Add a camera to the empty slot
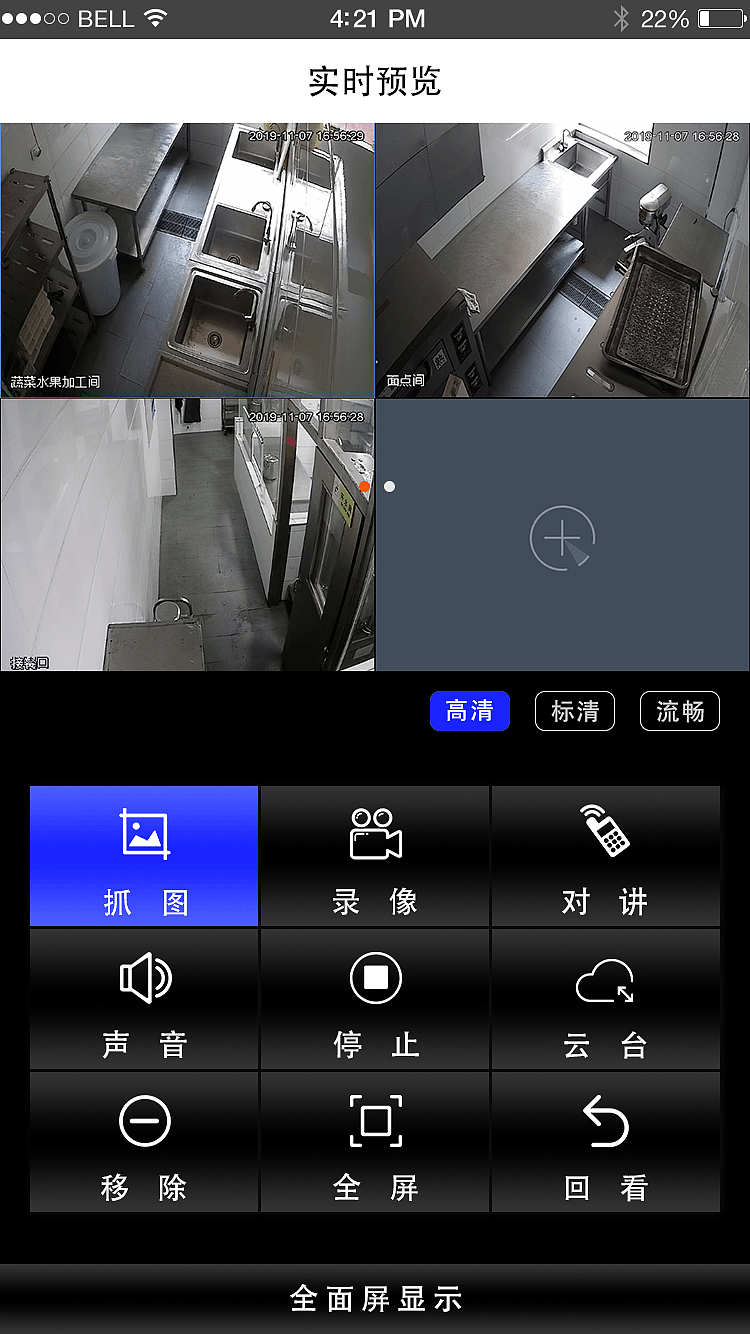Screen dimensions: 750x1334 [562, 538]
